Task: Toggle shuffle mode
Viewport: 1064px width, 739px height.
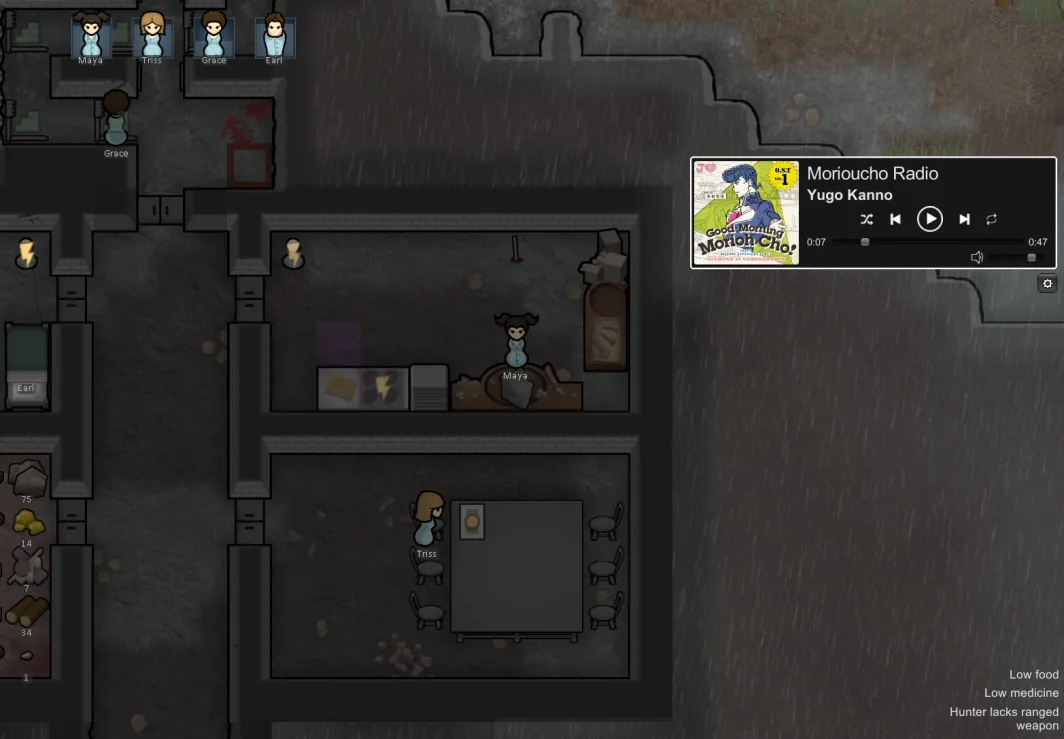Action: (x=866, y=219)
